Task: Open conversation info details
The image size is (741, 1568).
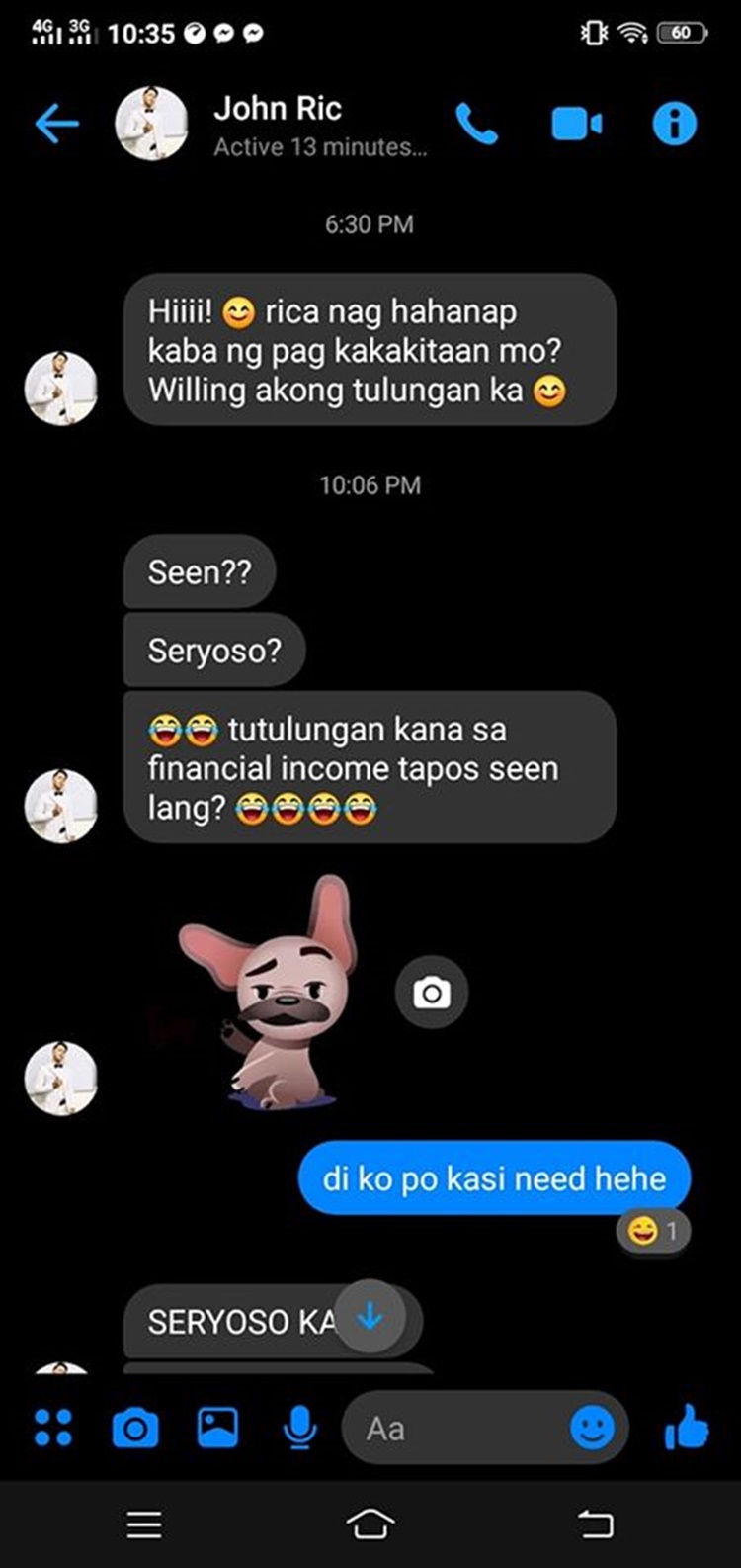Action: pos(675,125)
